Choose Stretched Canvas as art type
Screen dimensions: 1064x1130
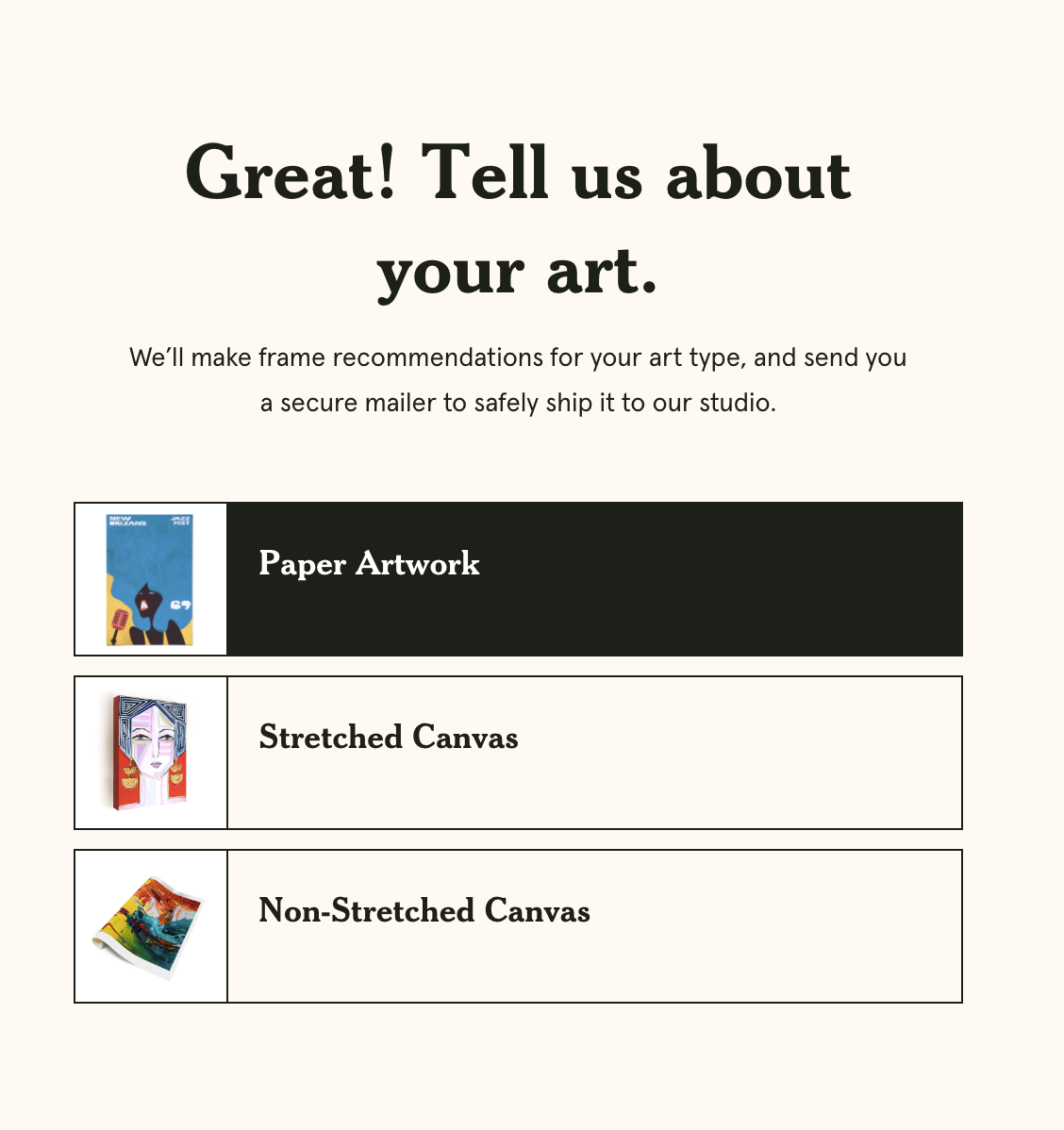[518, 753]
